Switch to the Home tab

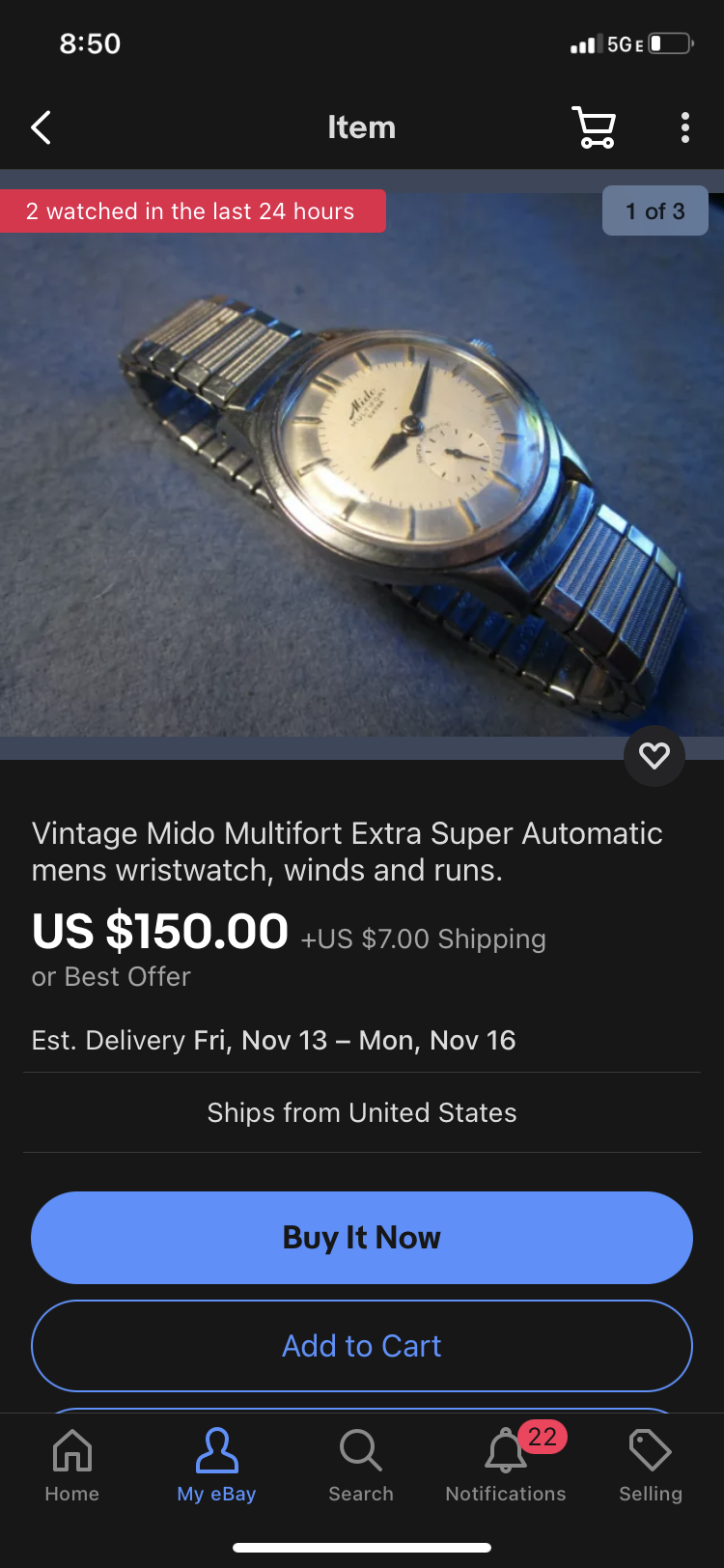point(72,1465)
